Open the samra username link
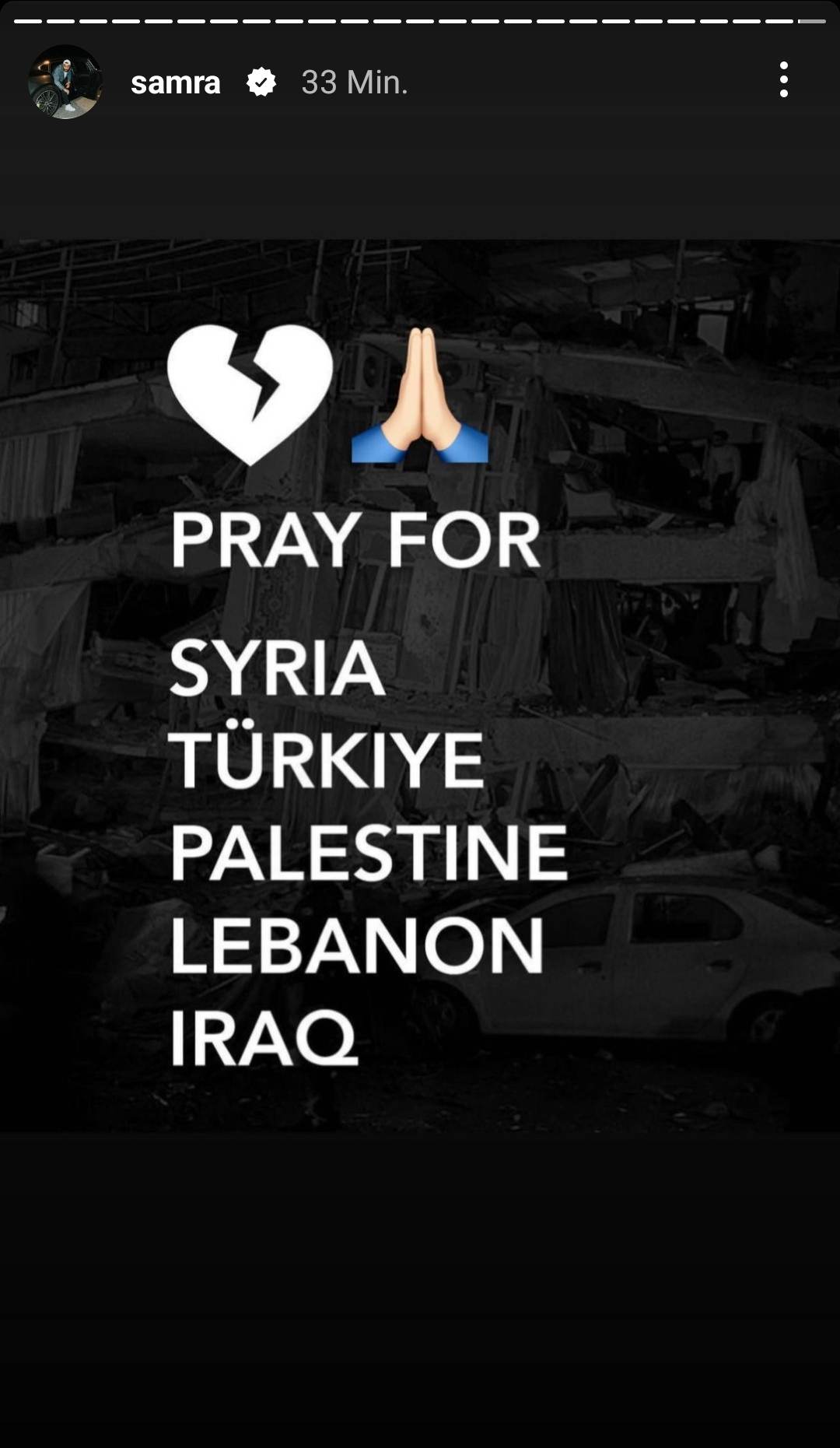Screen dimensions: 840x1448 (x=175, y=82)
